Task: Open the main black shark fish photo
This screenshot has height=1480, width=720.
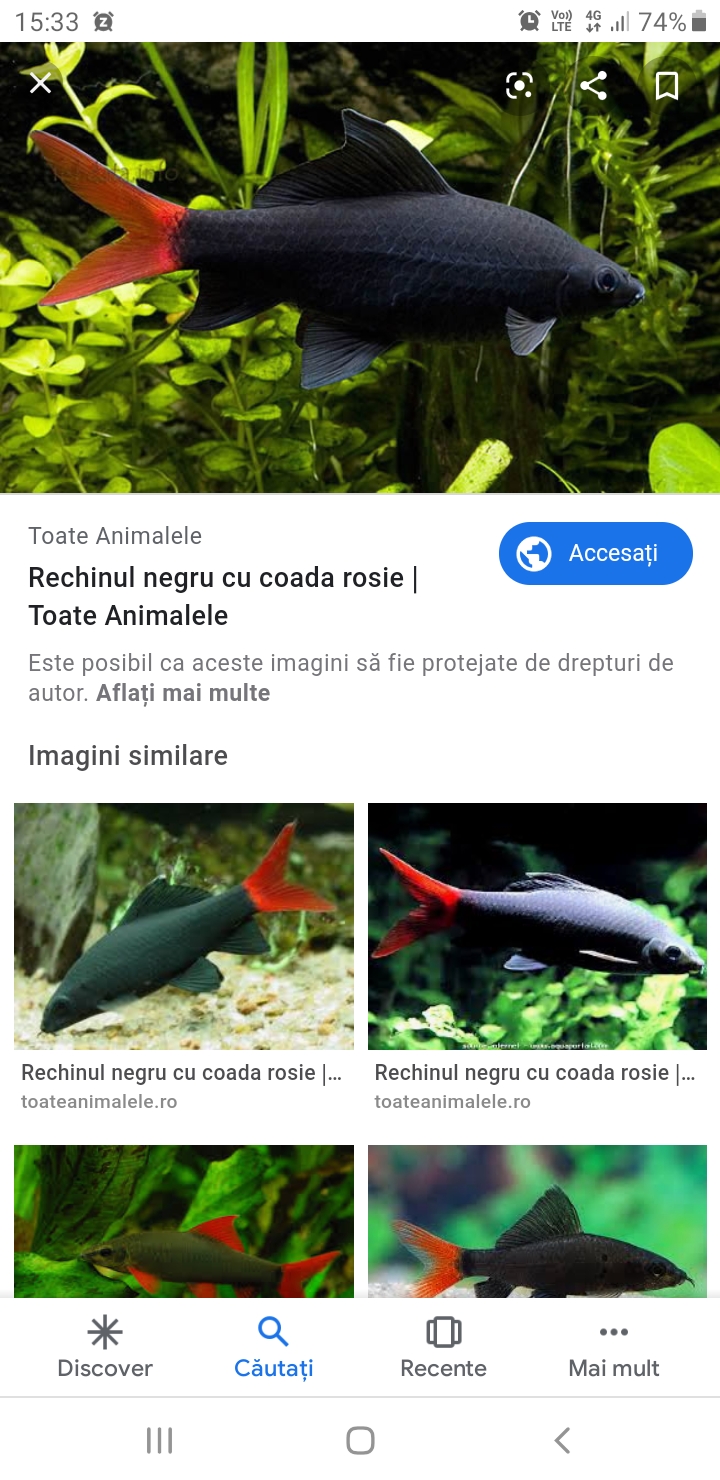Action: [x=360, y=270]
